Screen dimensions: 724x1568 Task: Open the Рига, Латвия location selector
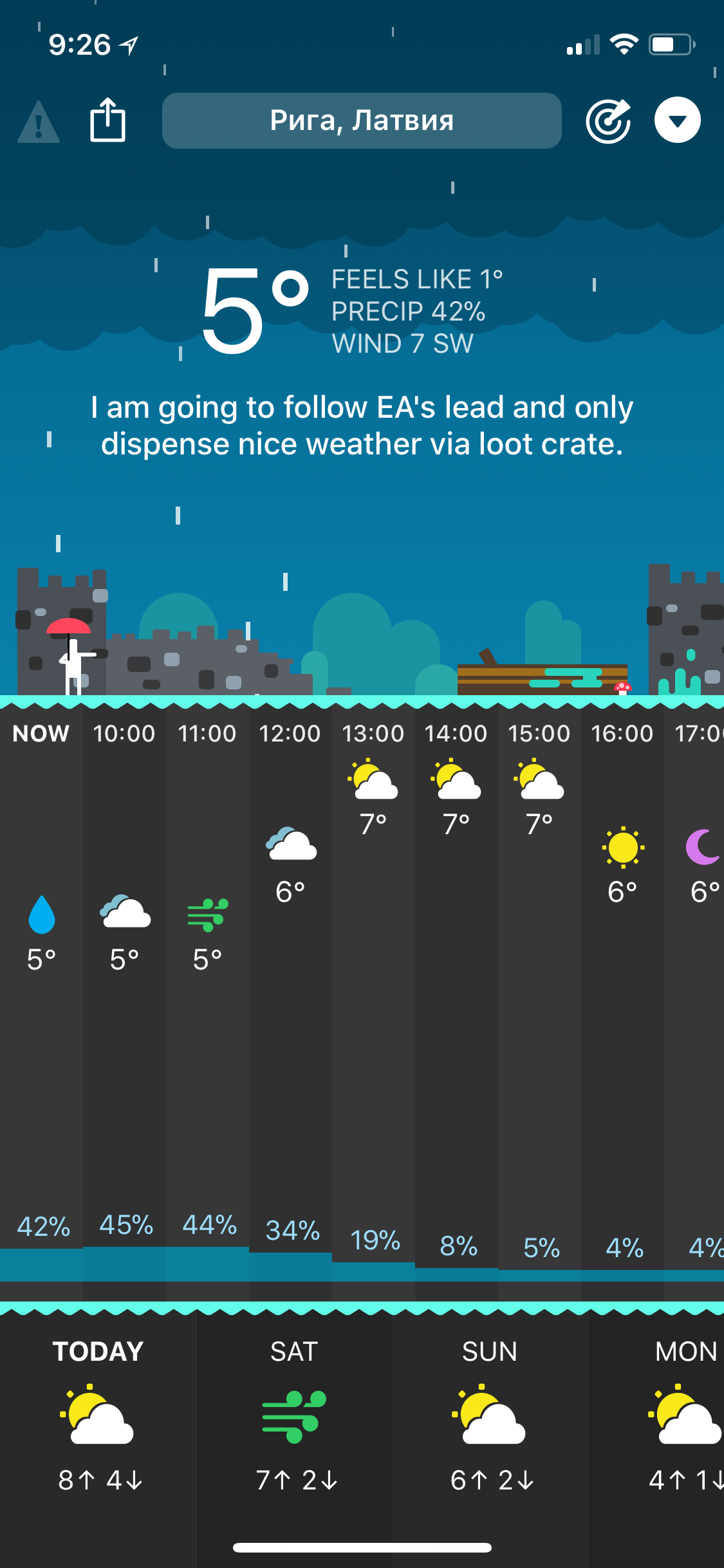click(x=362, y=121)
